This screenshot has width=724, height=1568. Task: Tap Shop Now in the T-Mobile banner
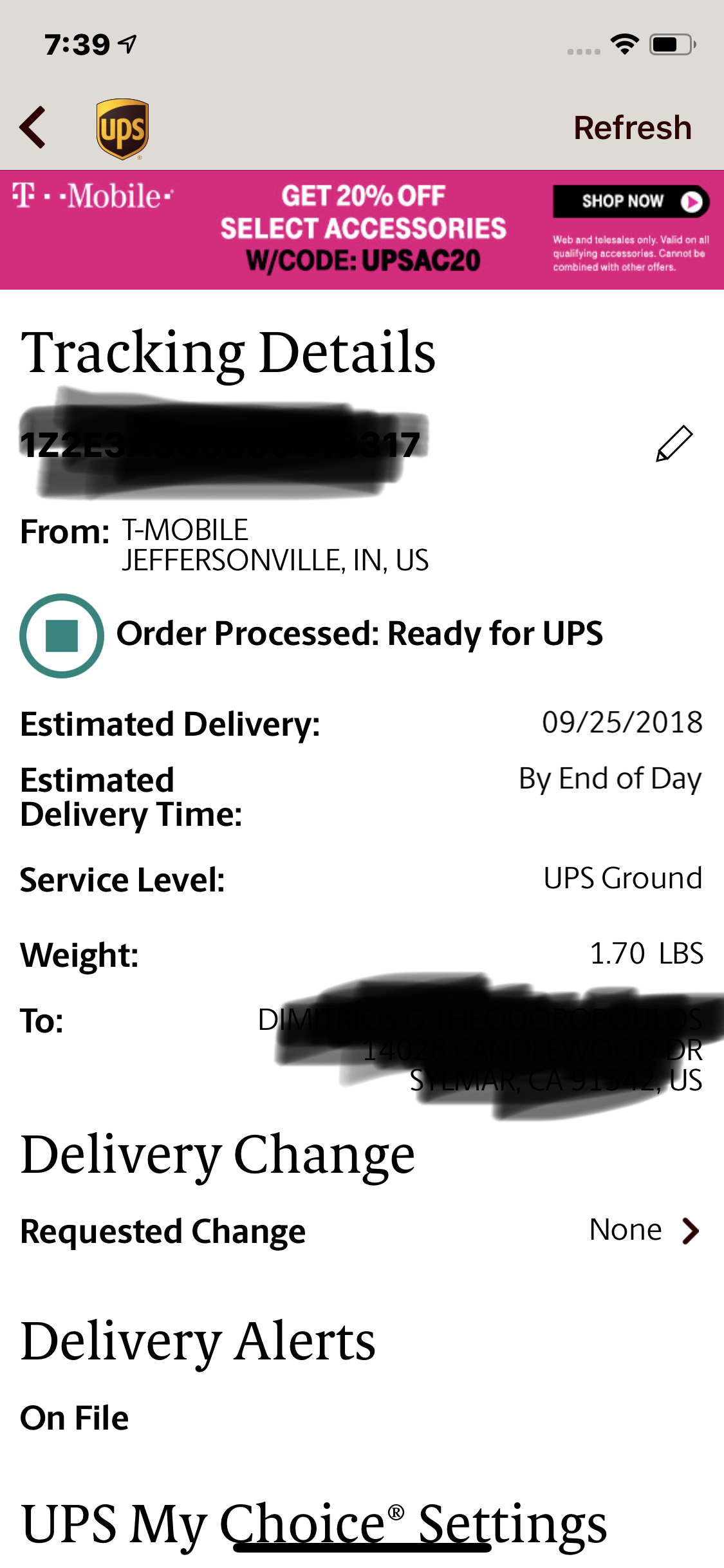point(631,201)
